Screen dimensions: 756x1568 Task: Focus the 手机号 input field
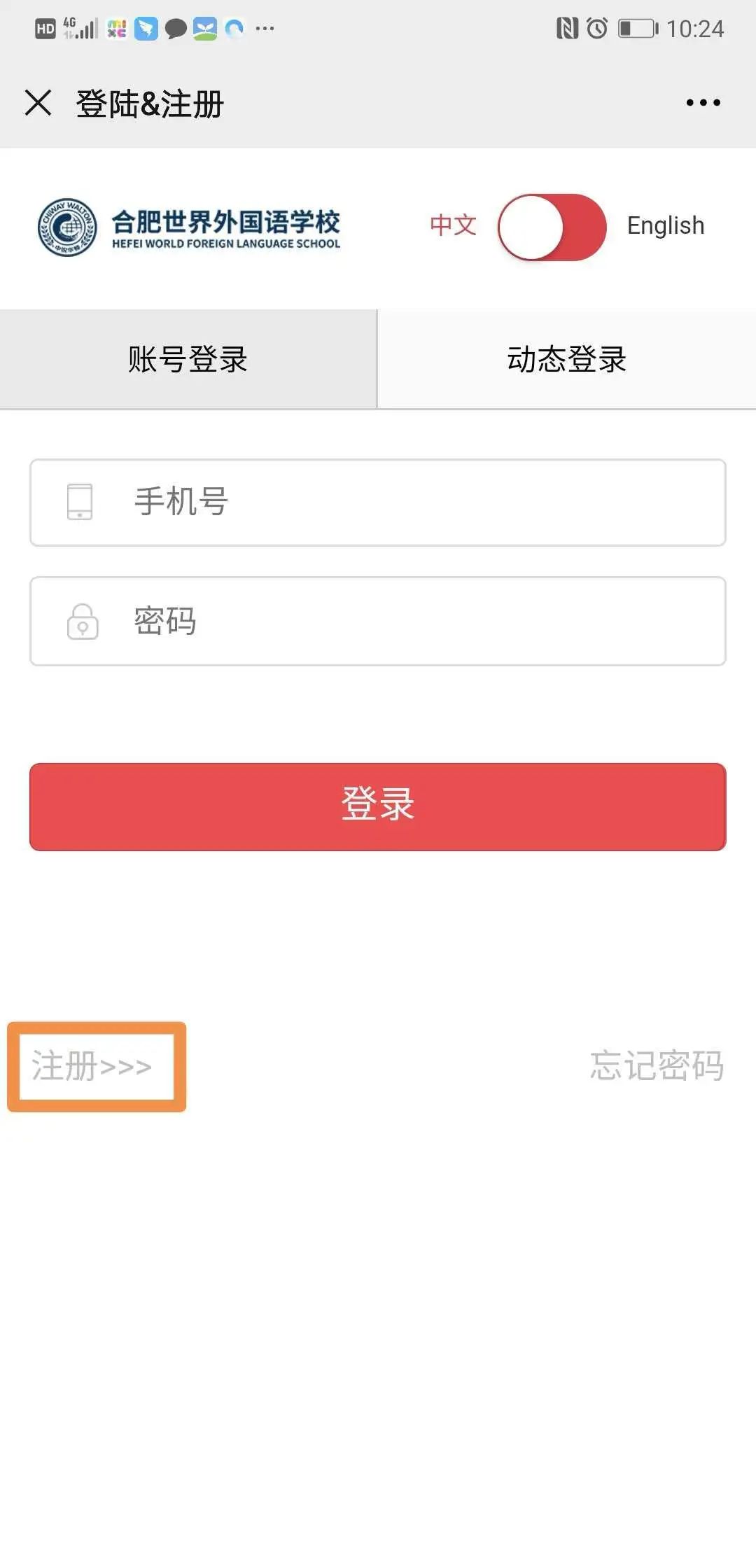coord(378,503)
